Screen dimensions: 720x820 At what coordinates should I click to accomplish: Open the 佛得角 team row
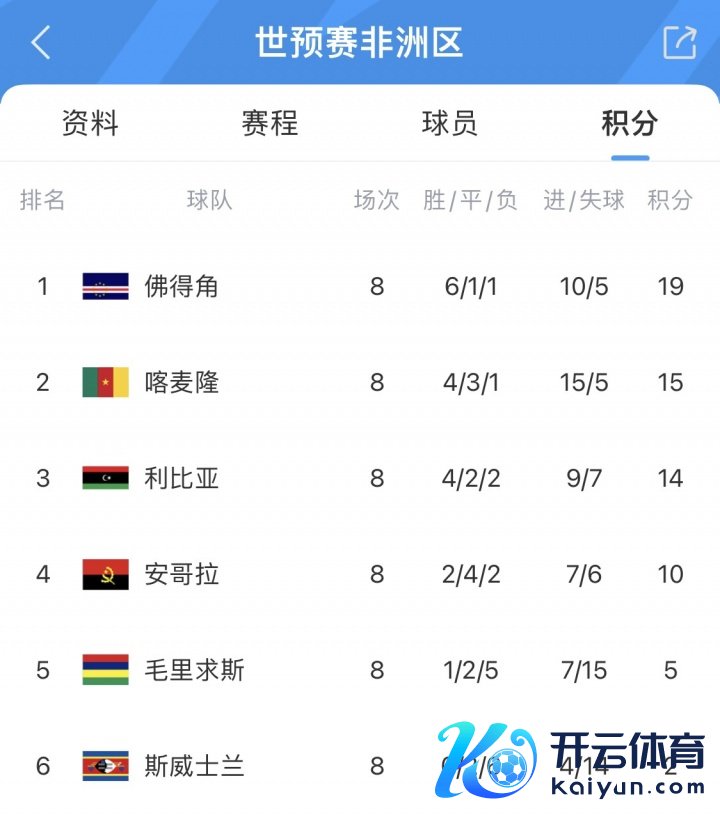point(181,287)
